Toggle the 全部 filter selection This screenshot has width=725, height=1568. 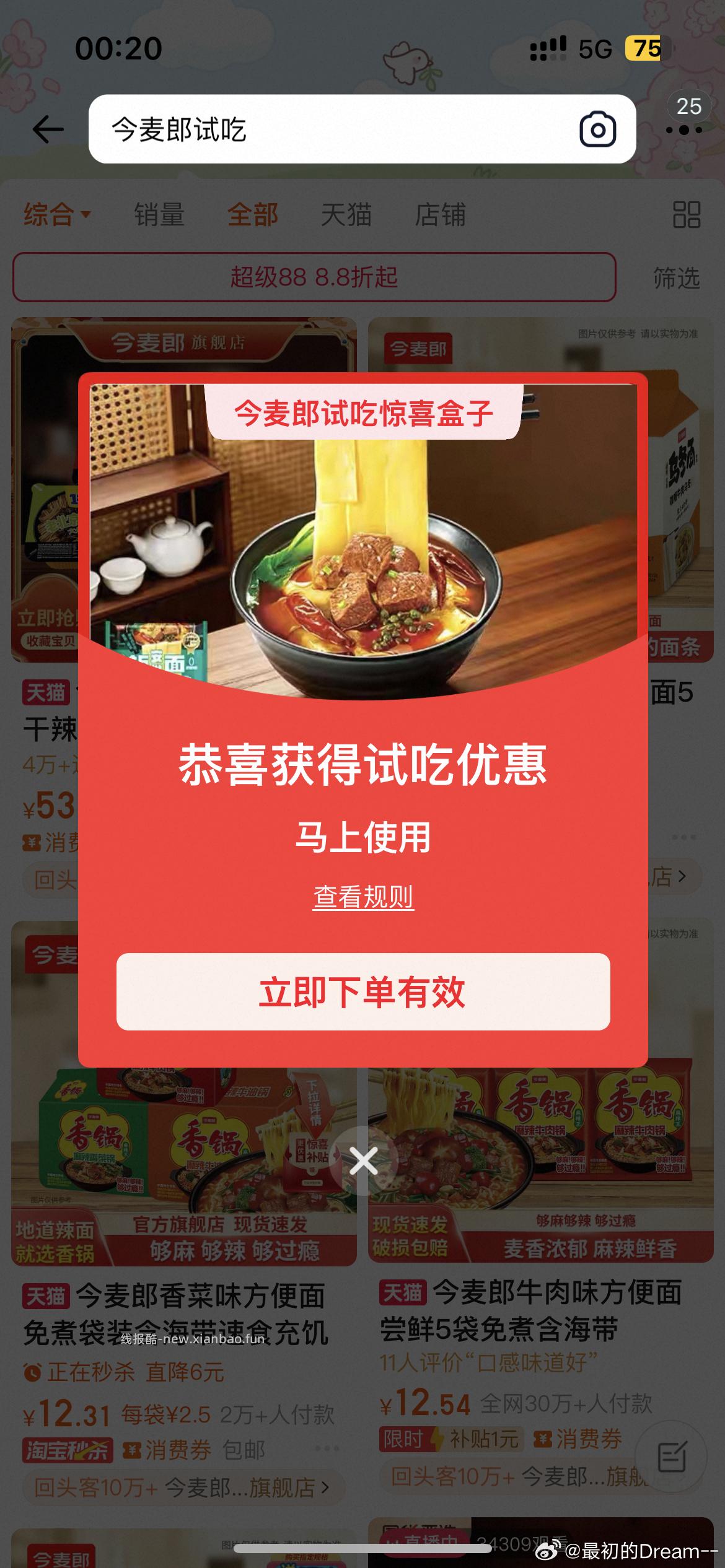click(x=252, y=216)
